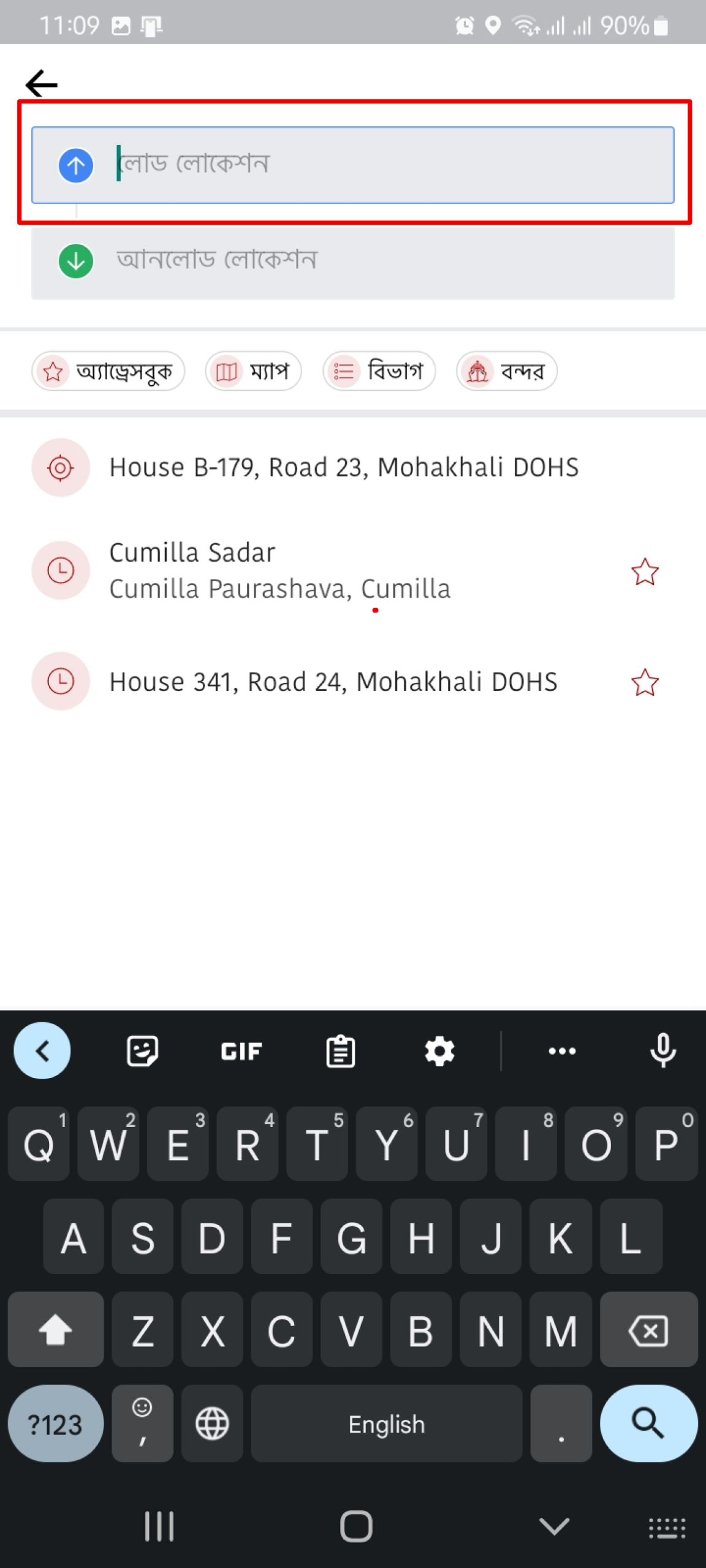Select the unload location field
Viewport: 706px width, 1568px height.
coord(368,262)
